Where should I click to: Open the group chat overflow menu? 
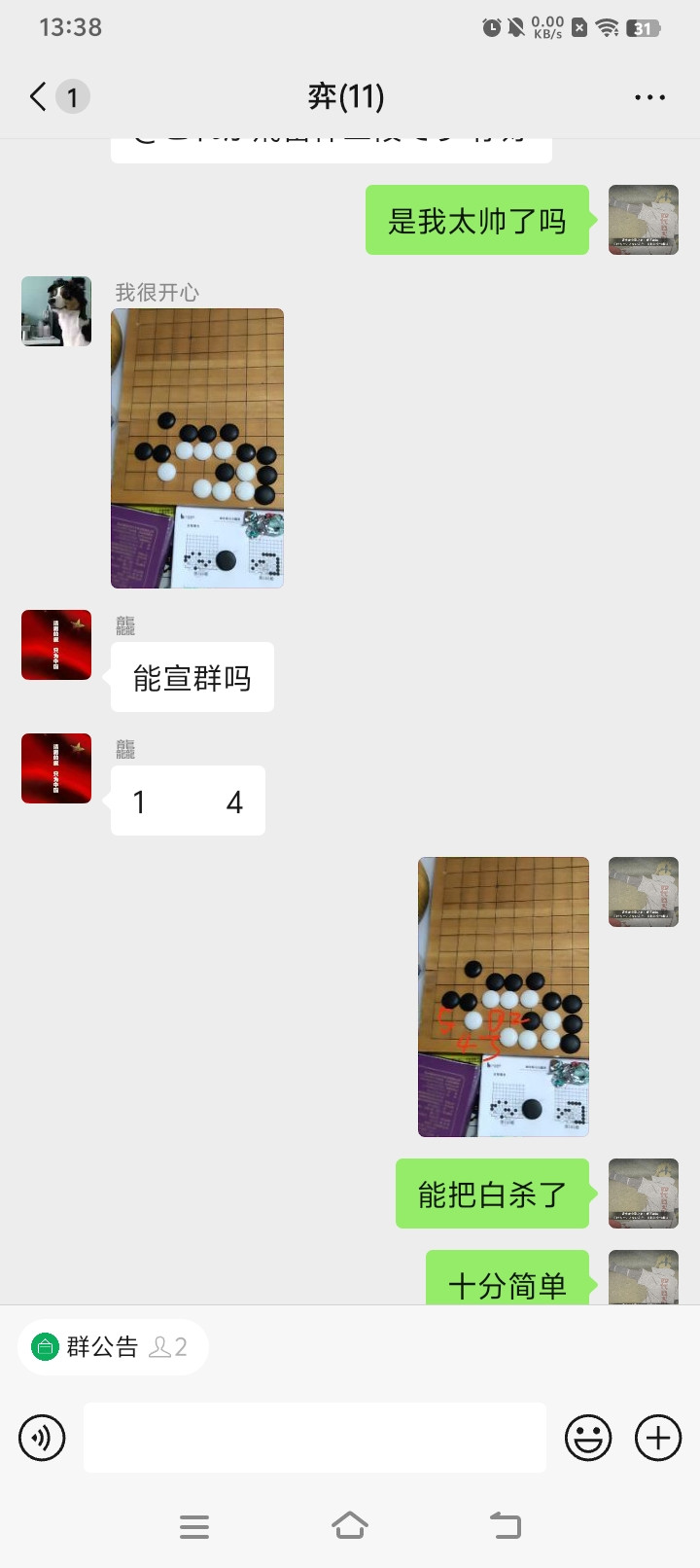pyautogui.click(x=649, y=97)
